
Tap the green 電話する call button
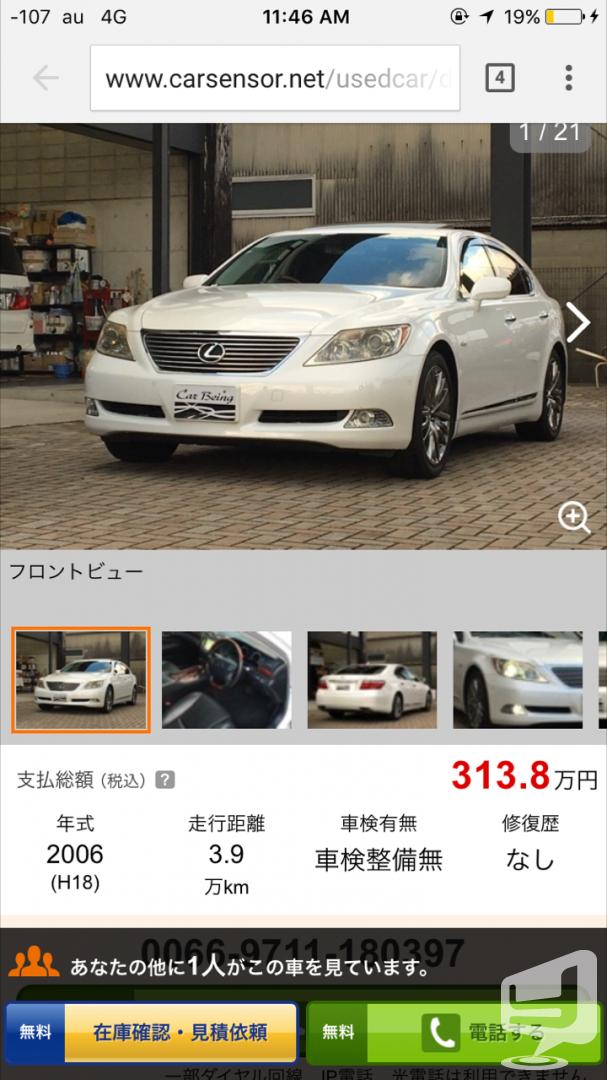[x=453, y=1032]
